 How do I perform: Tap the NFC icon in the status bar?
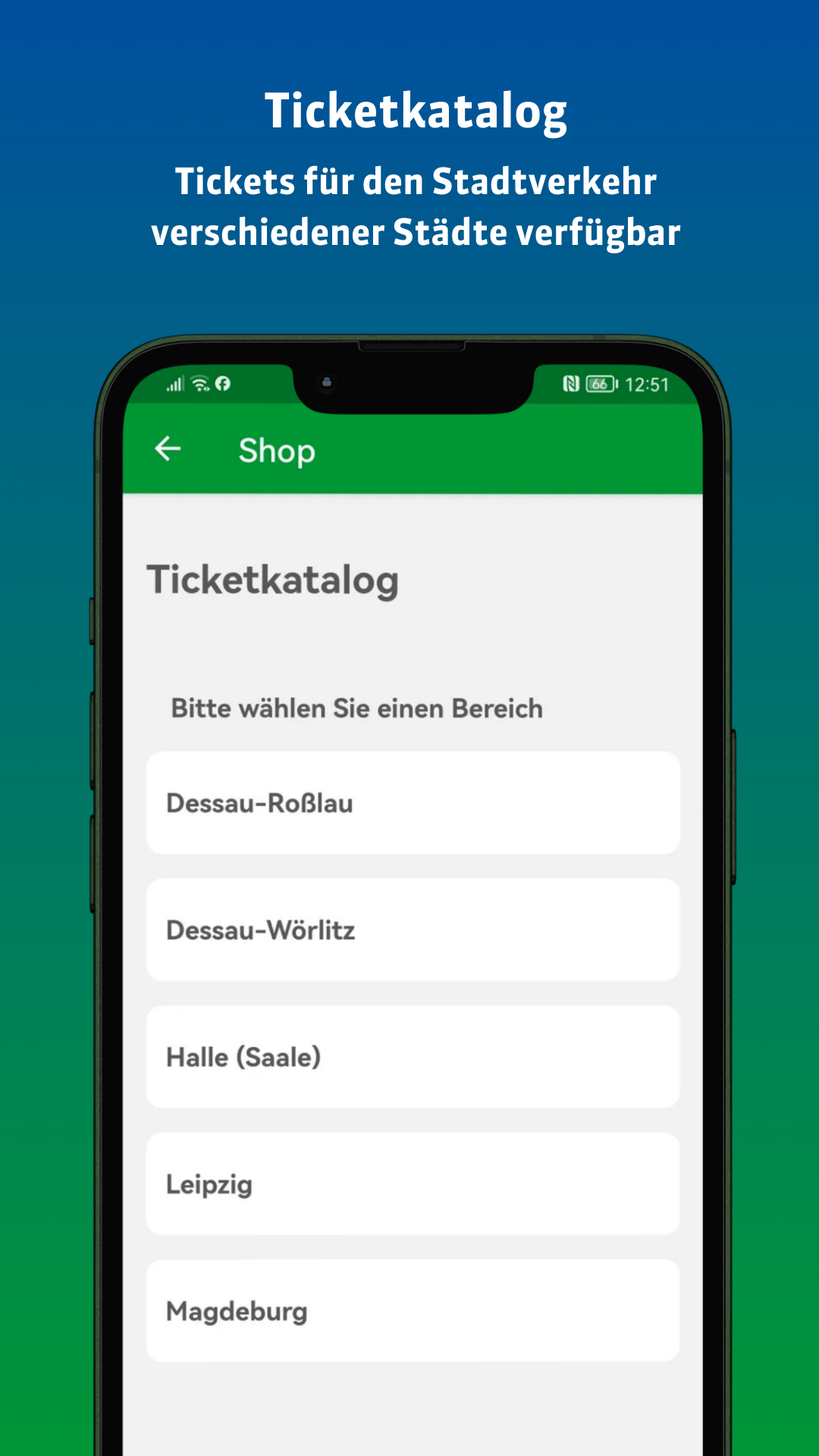(571, 382)
